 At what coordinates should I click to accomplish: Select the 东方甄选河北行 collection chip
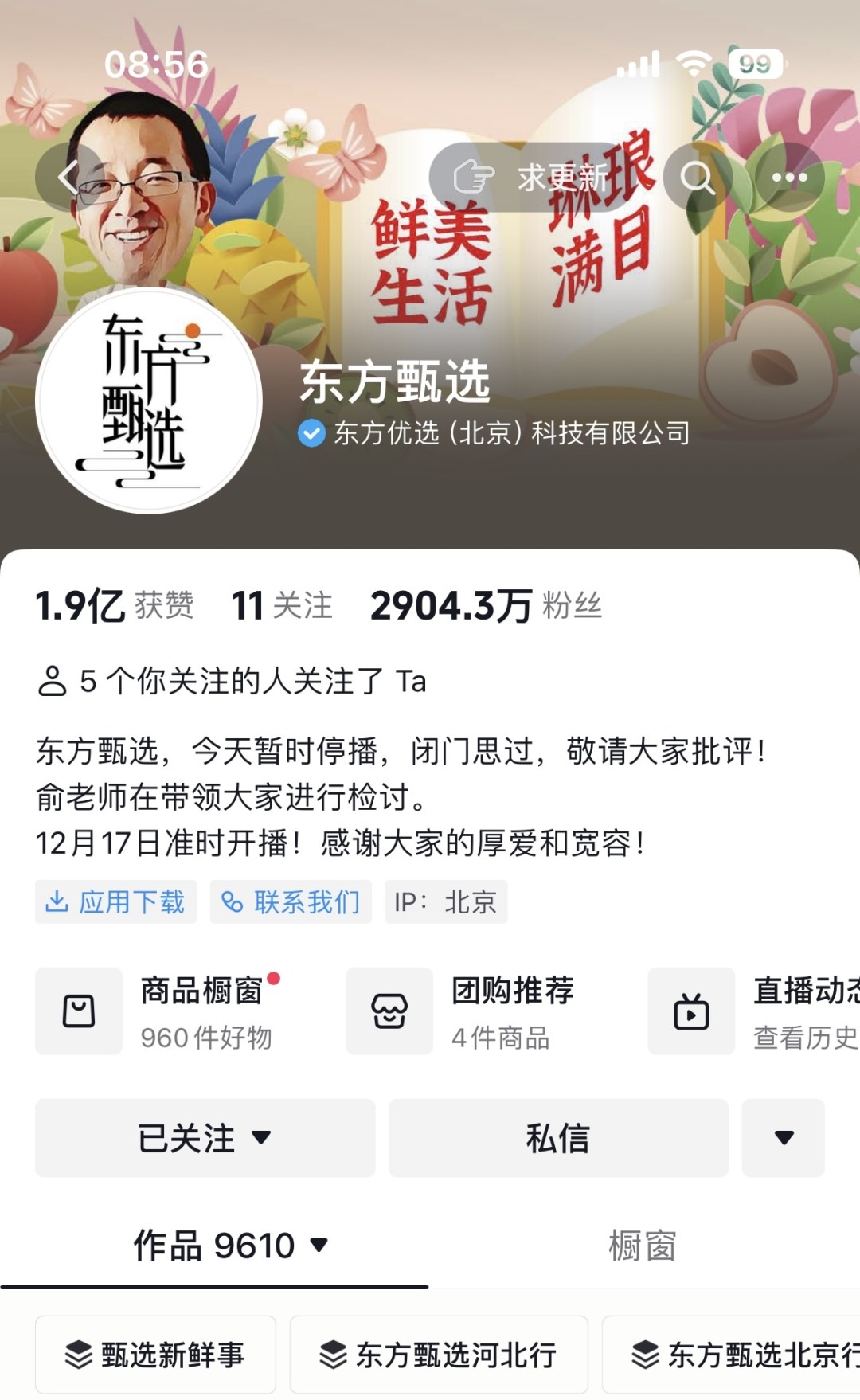pyautogui.click(x=439, y=1355)
